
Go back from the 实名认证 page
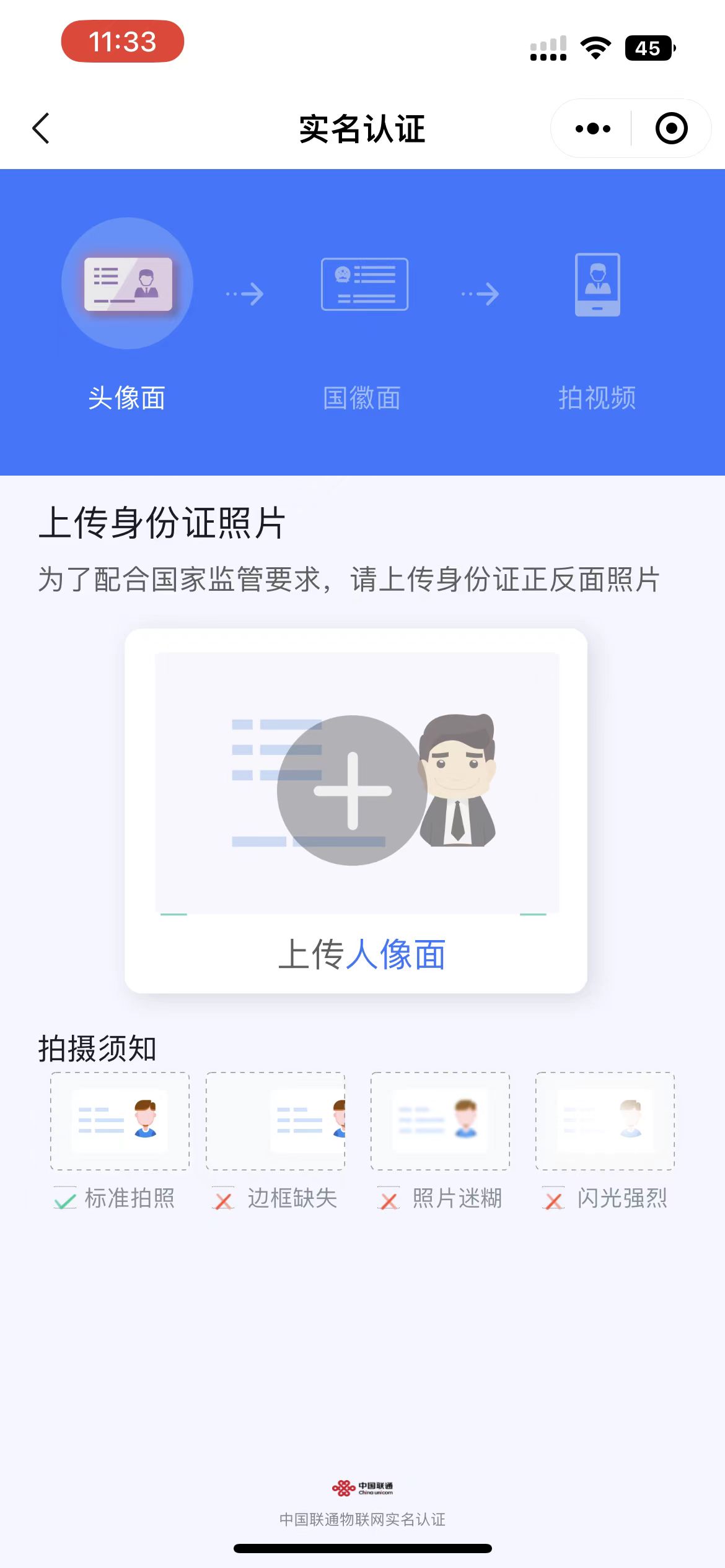(x=41, y=129)
